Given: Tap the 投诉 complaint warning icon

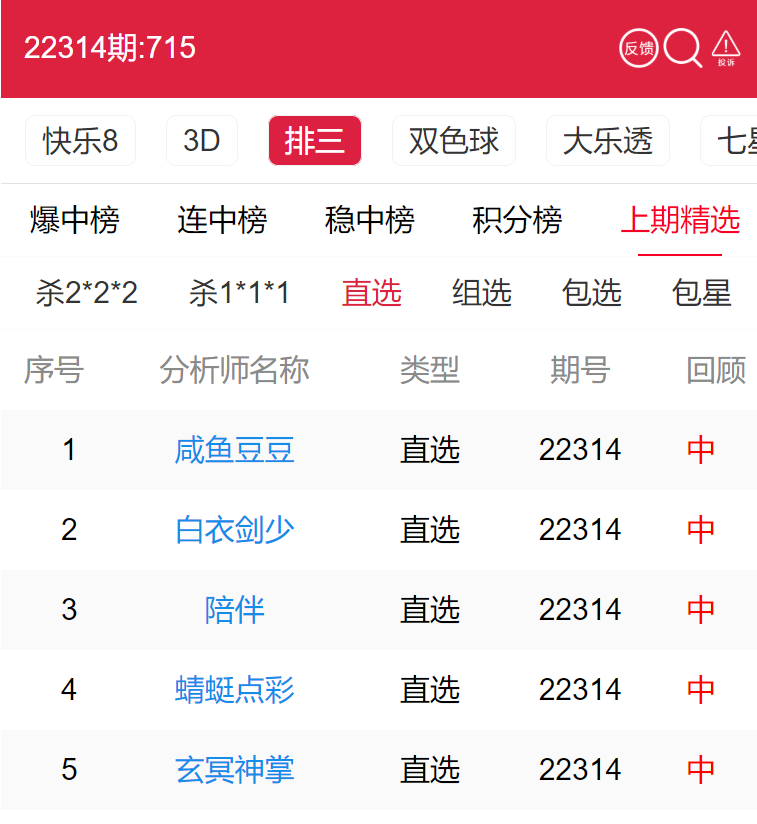Looking at the screenshot, I should pyautogui.click(x=726, y=48).
